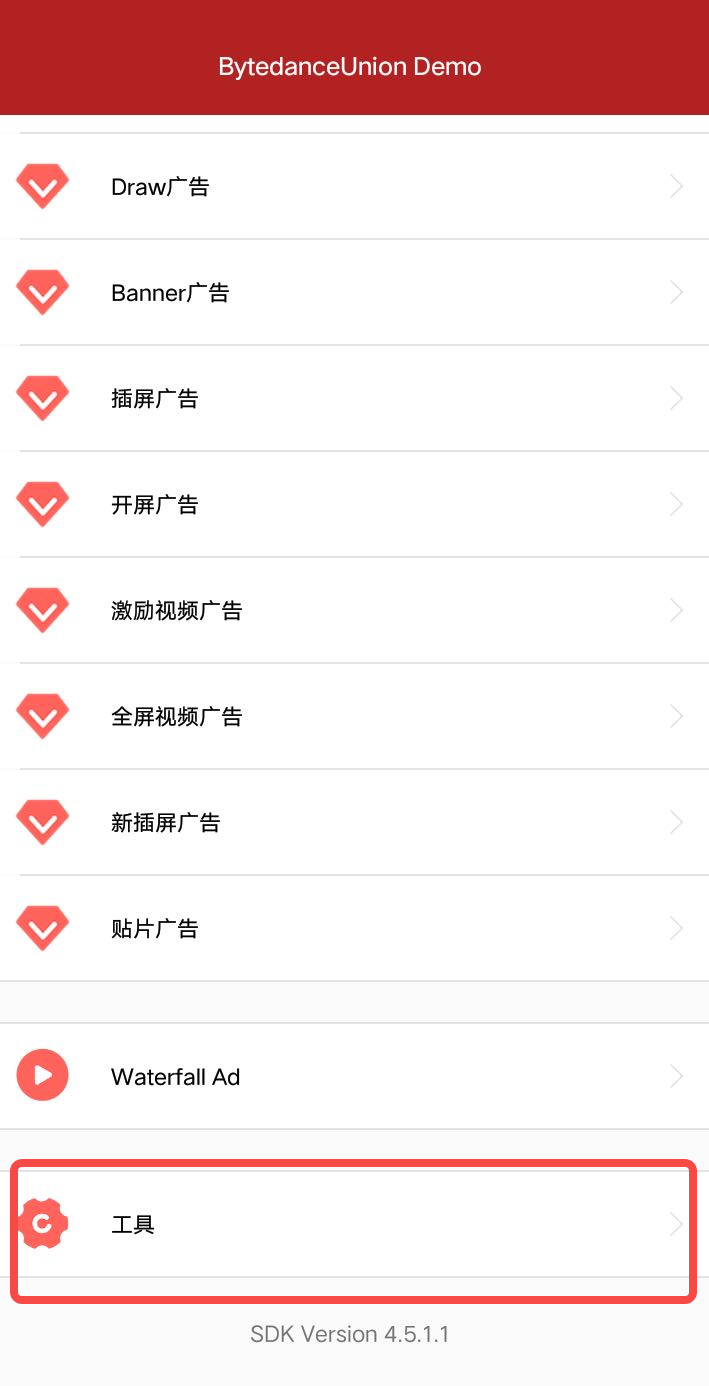This screenshot has width=709, height=1386.
Task: Go to 开屏广告
Action: [x=354, y=505]
